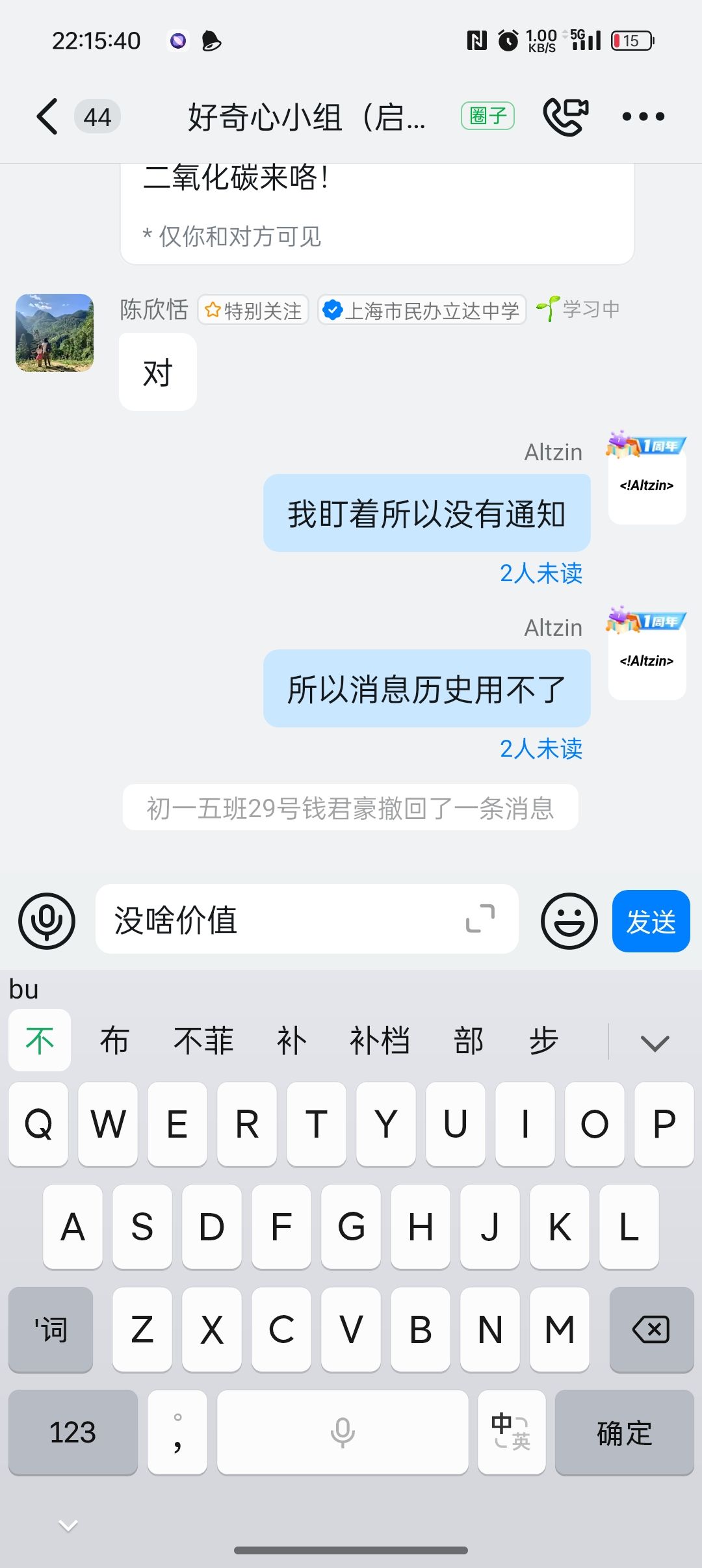
Task: Go back to the chat list
Action: [47, 117]
